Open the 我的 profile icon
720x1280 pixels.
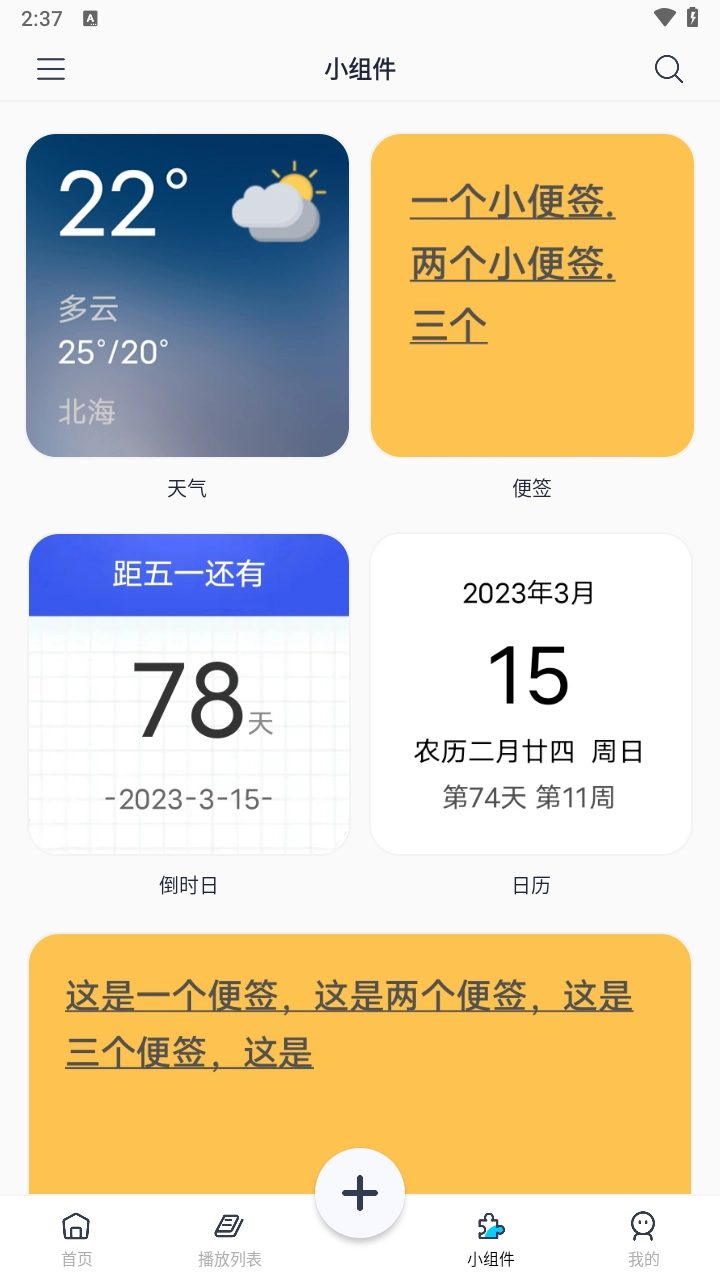tap(643, 1225)
